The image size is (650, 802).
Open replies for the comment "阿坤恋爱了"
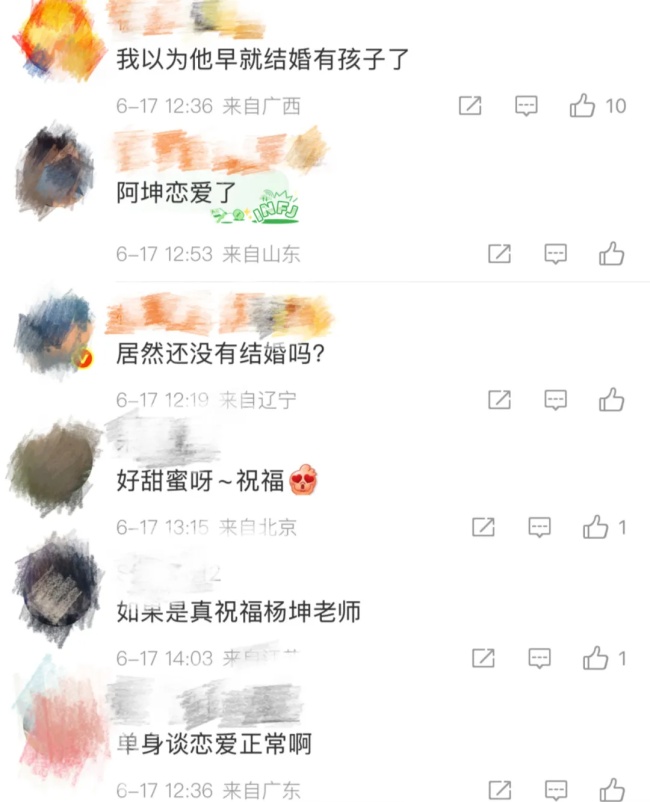tap(556, 254)
